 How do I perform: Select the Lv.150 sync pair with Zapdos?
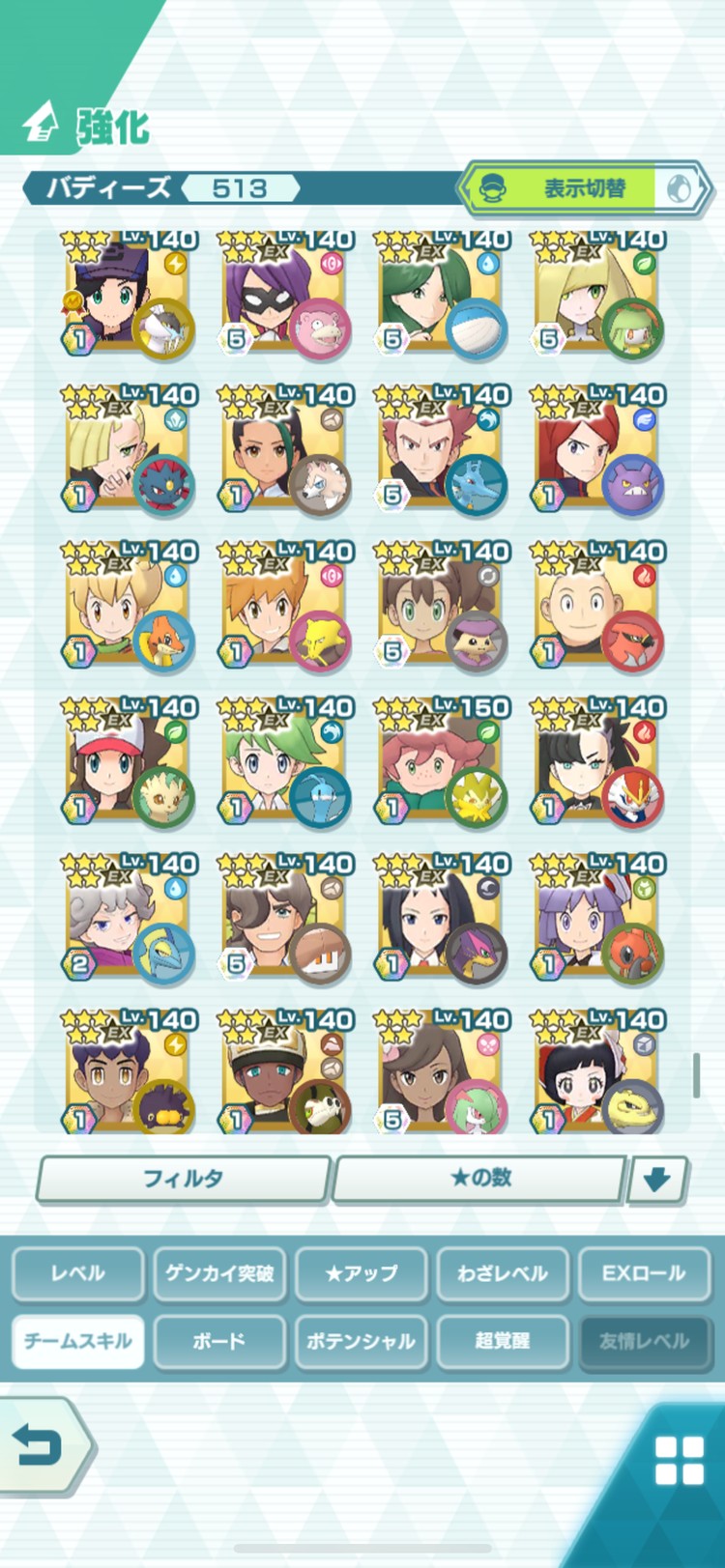[442, 765]
